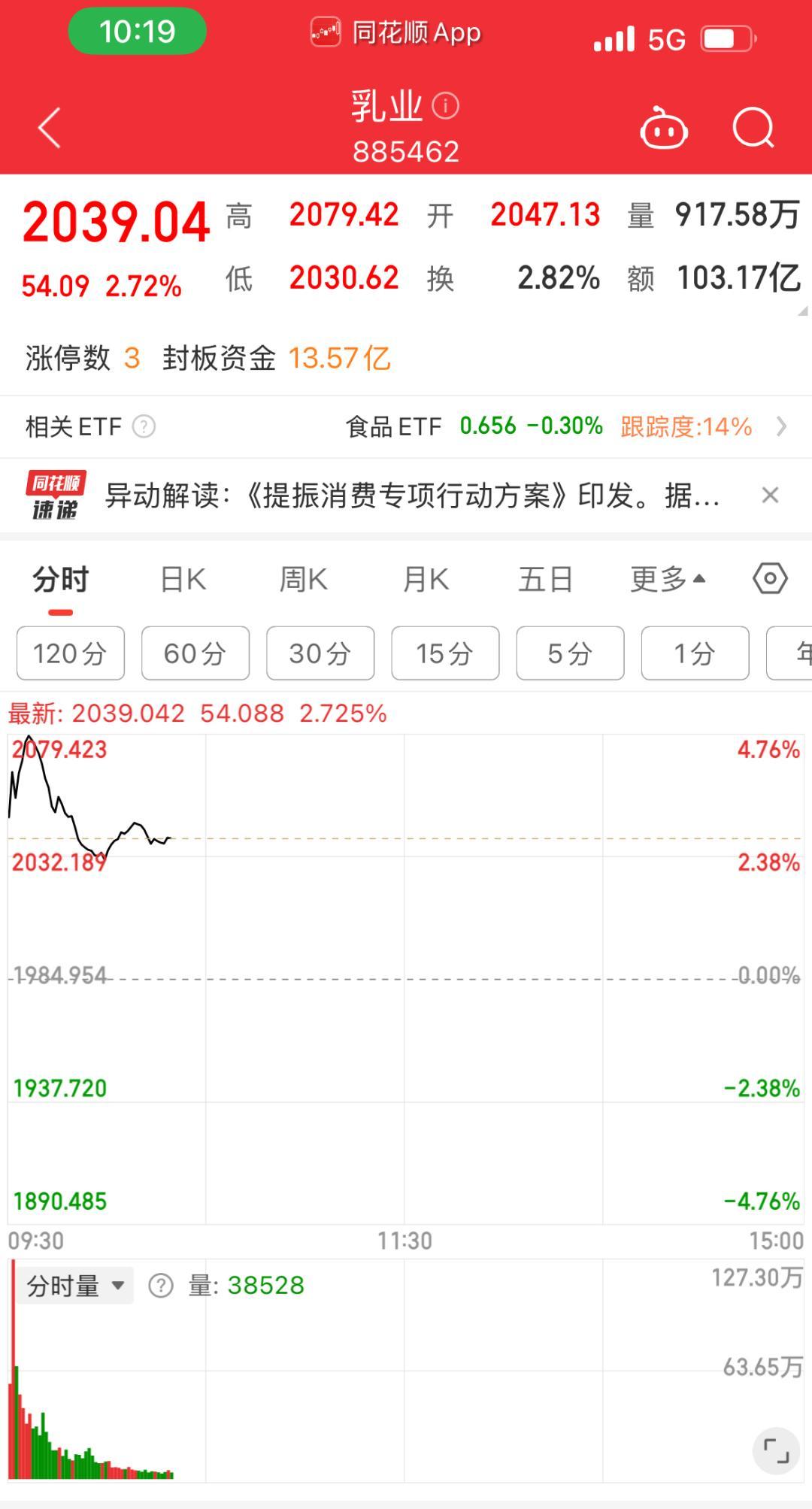Open the 分时量 indicator dropdown

75,1286
